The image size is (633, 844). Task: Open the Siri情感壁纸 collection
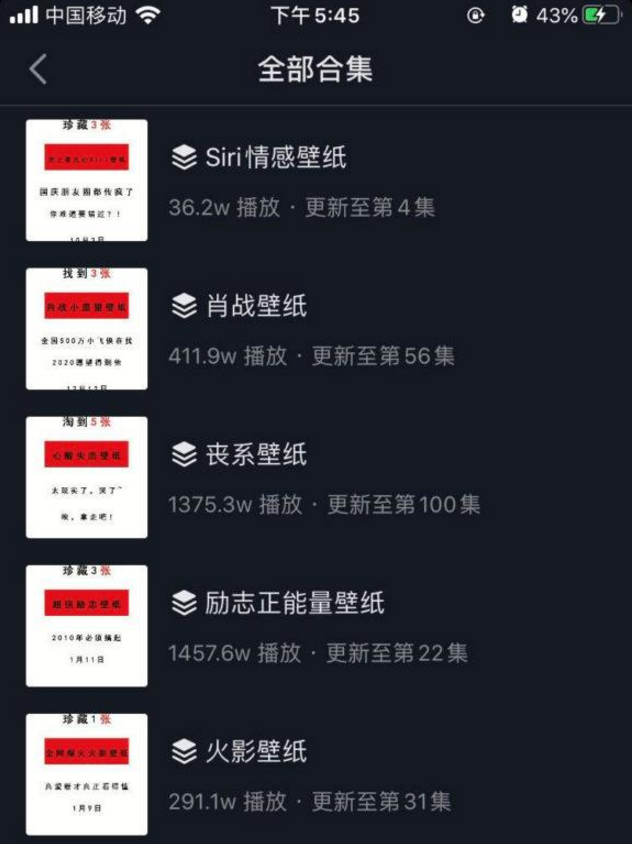[275, 157]
